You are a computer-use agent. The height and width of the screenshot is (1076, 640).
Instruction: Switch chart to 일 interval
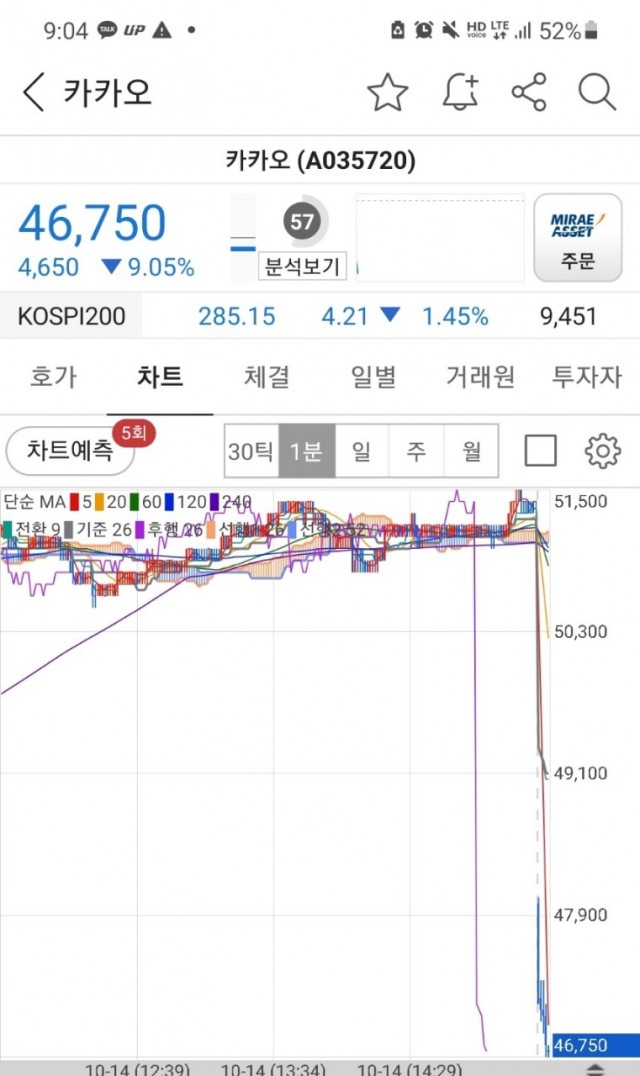[362, 451]
